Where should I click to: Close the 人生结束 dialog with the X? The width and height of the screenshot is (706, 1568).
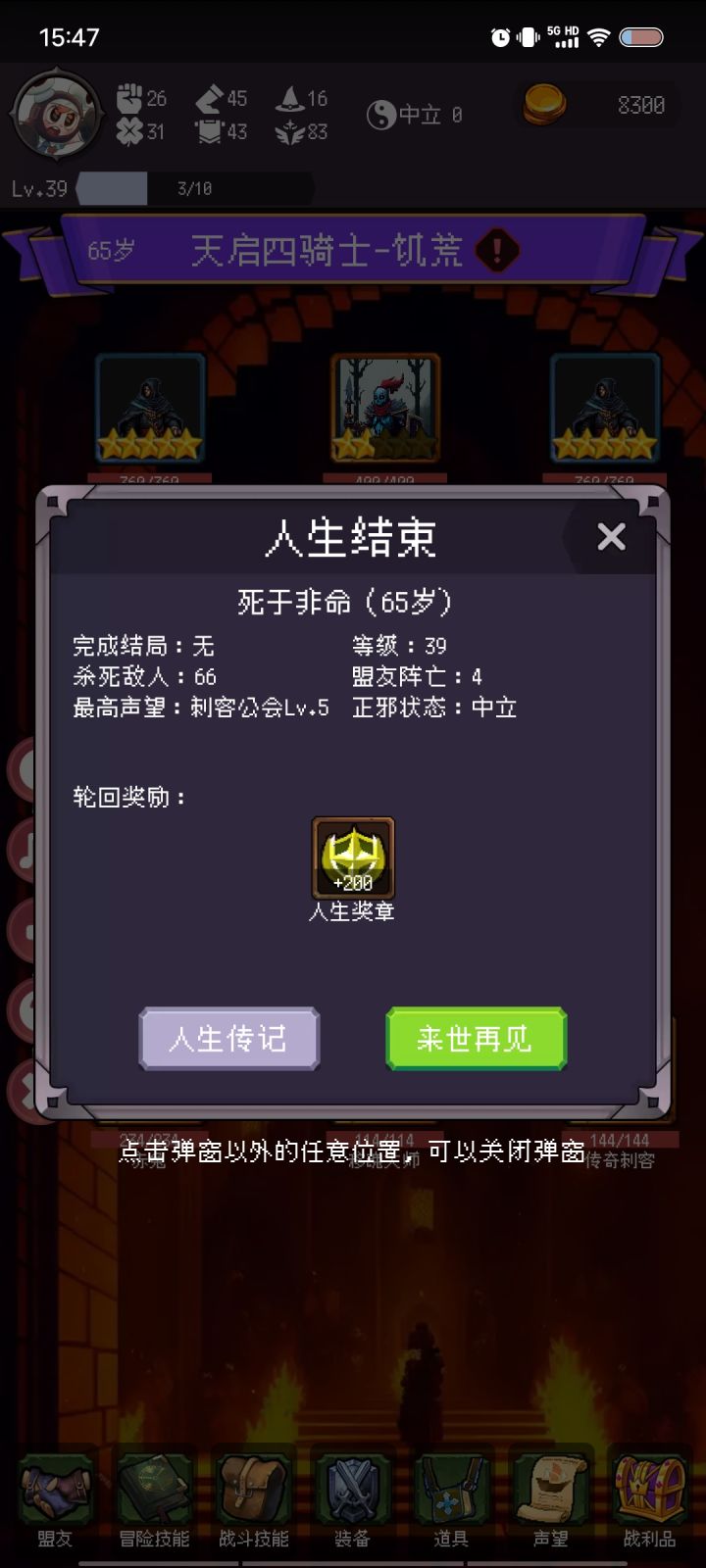coord(611,537)
